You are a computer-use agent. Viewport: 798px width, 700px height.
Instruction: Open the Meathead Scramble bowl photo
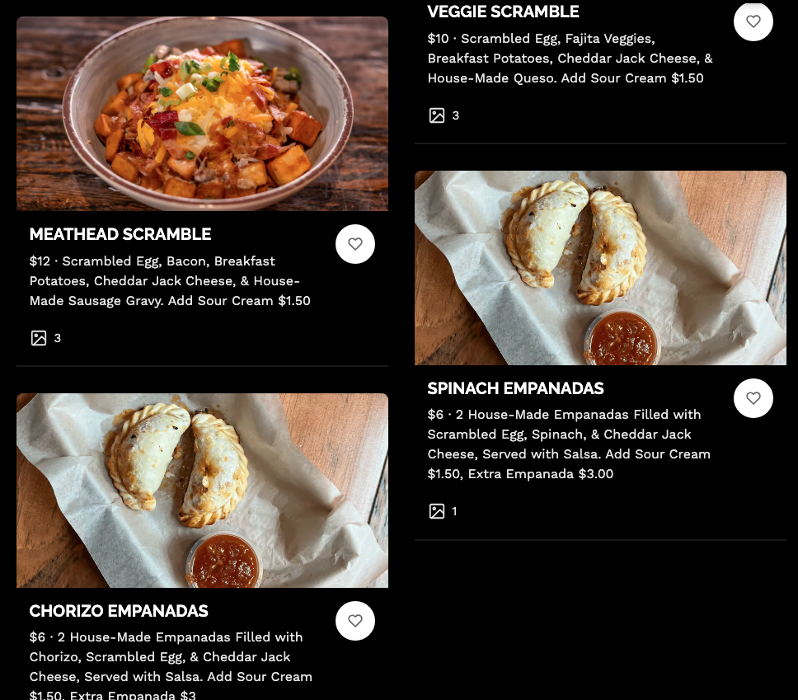202,113
